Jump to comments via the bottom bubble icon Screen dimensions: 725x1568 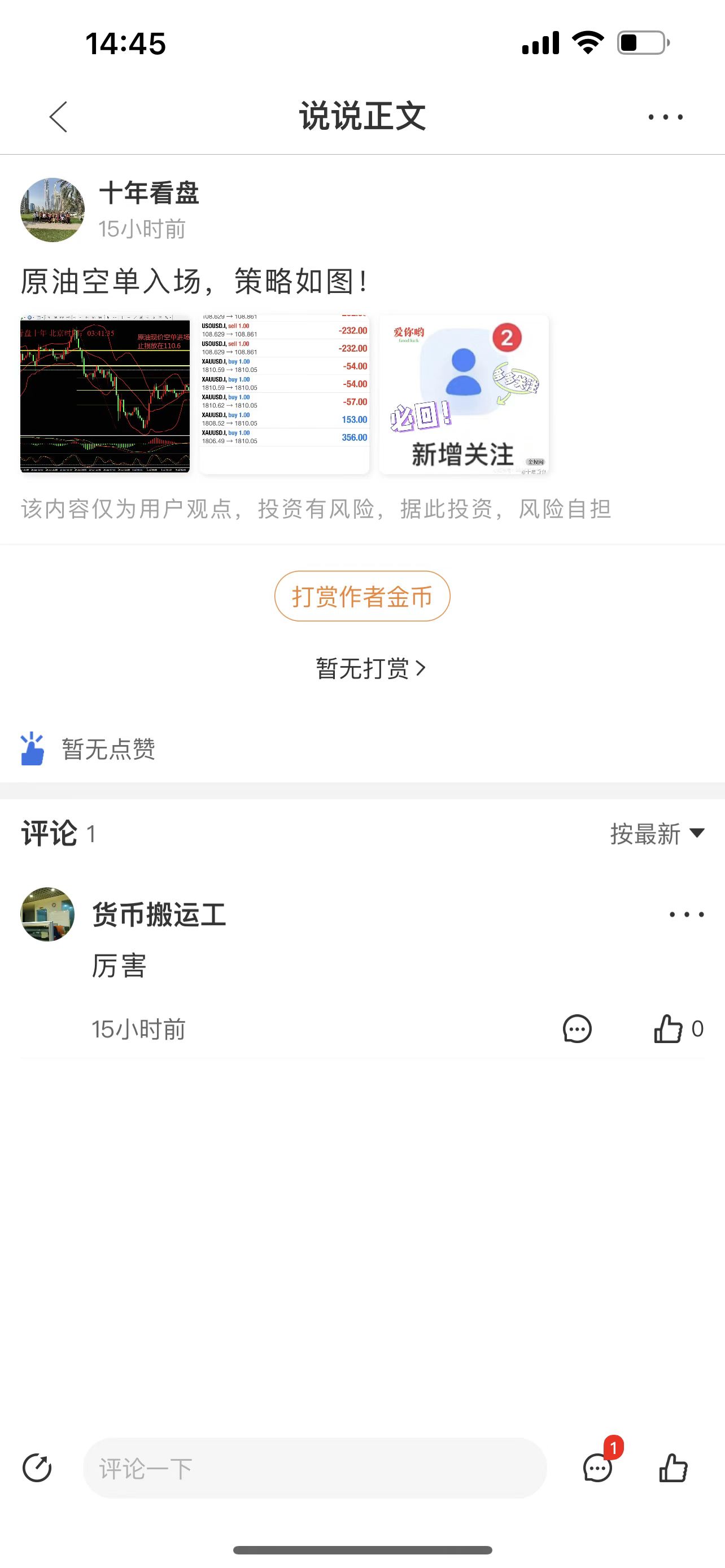598,1468
